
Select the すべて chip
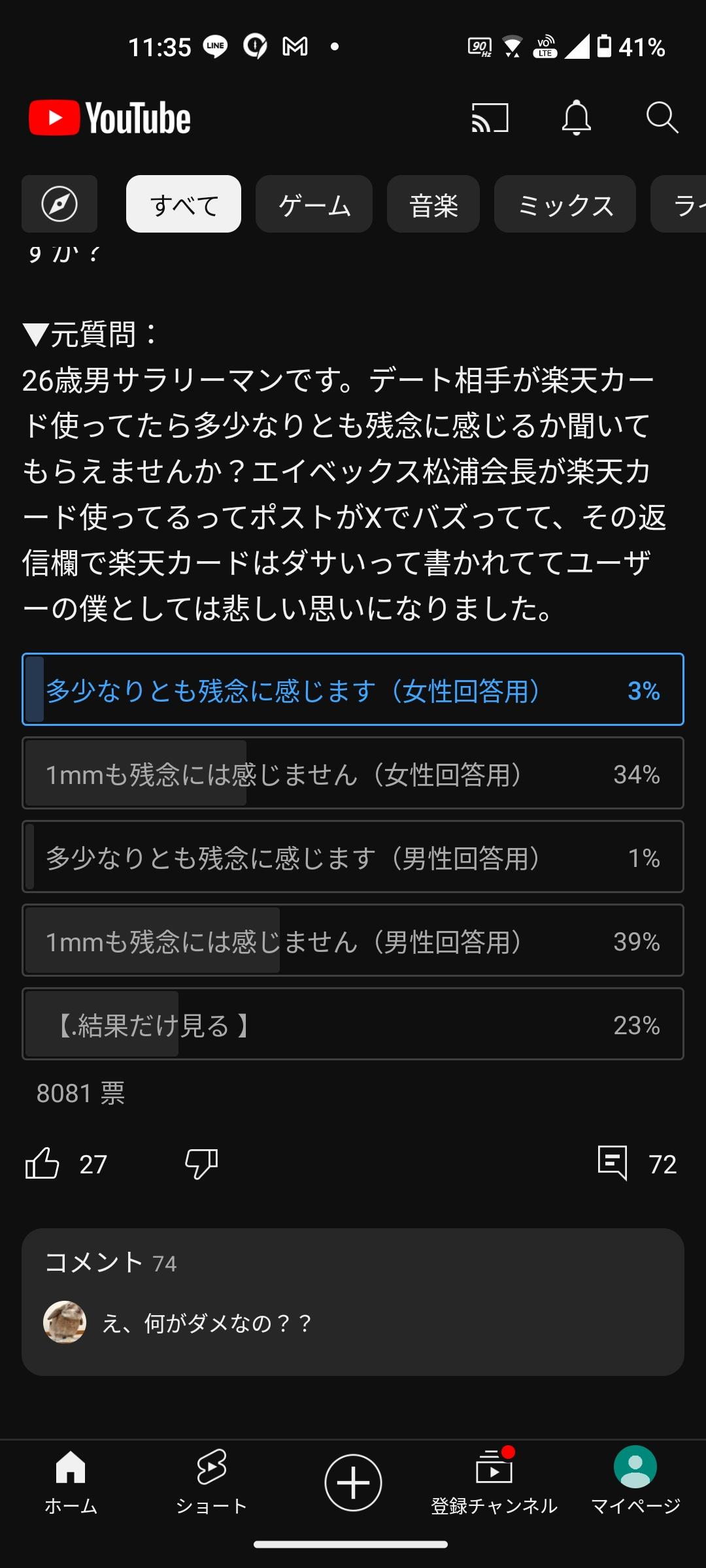(x=184, y=204)
